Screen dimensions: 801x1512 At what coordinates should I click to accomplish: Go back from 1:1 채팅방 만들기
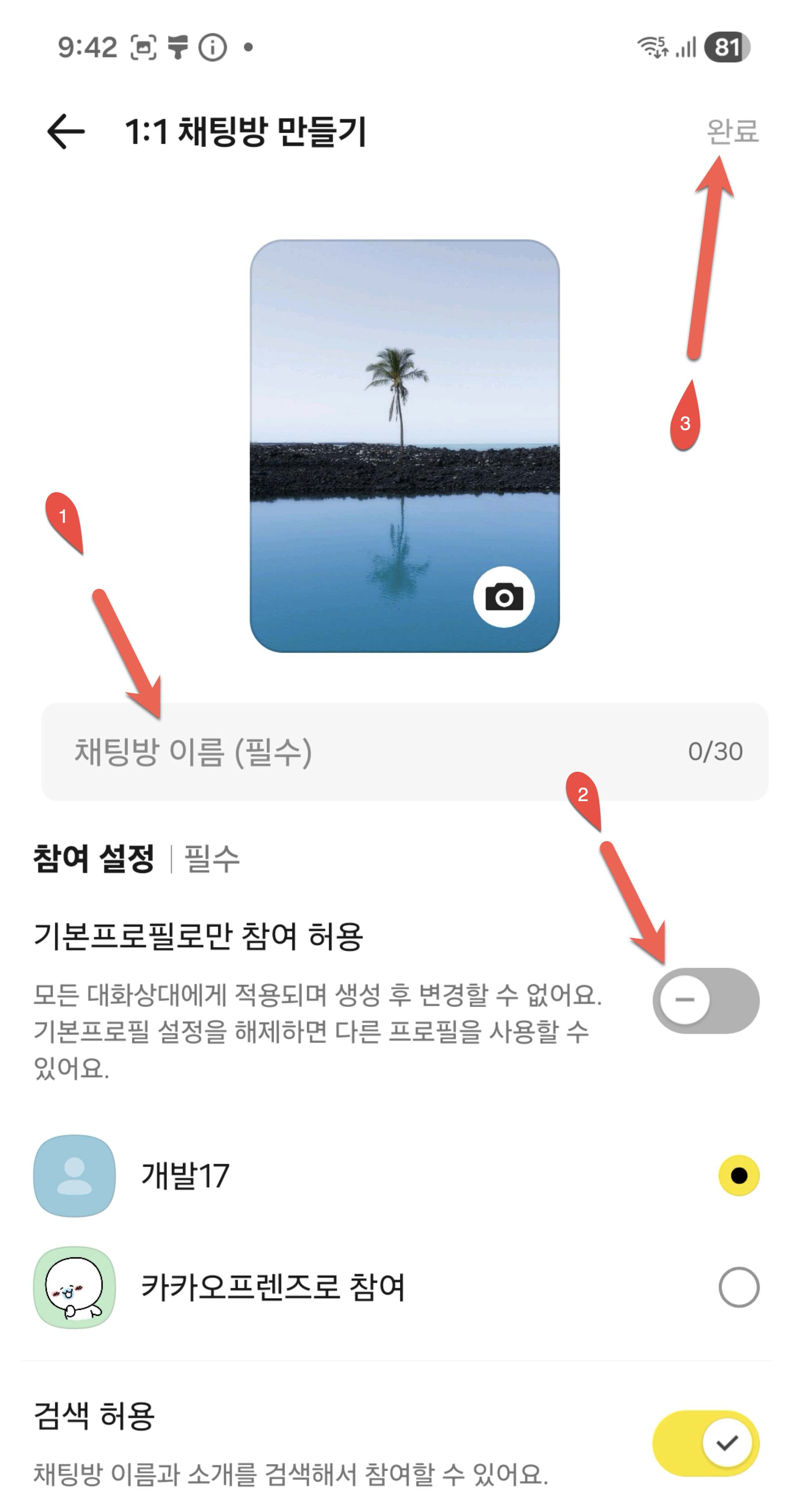pyautogui.click(x=66, y=131)
